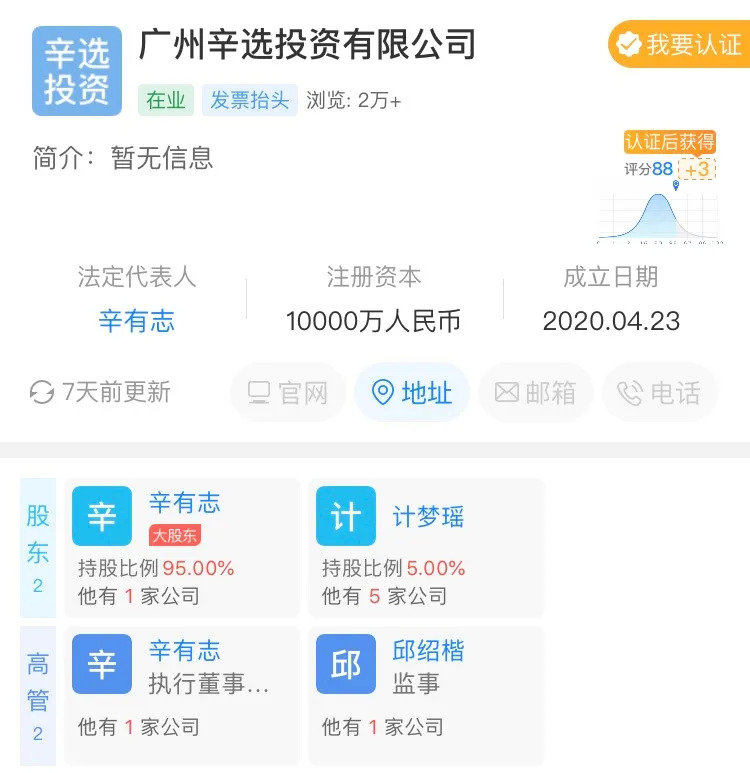Tap the 电话 phone button
Image resolution: width=750 pixels, height=773 pixels.
659,393
